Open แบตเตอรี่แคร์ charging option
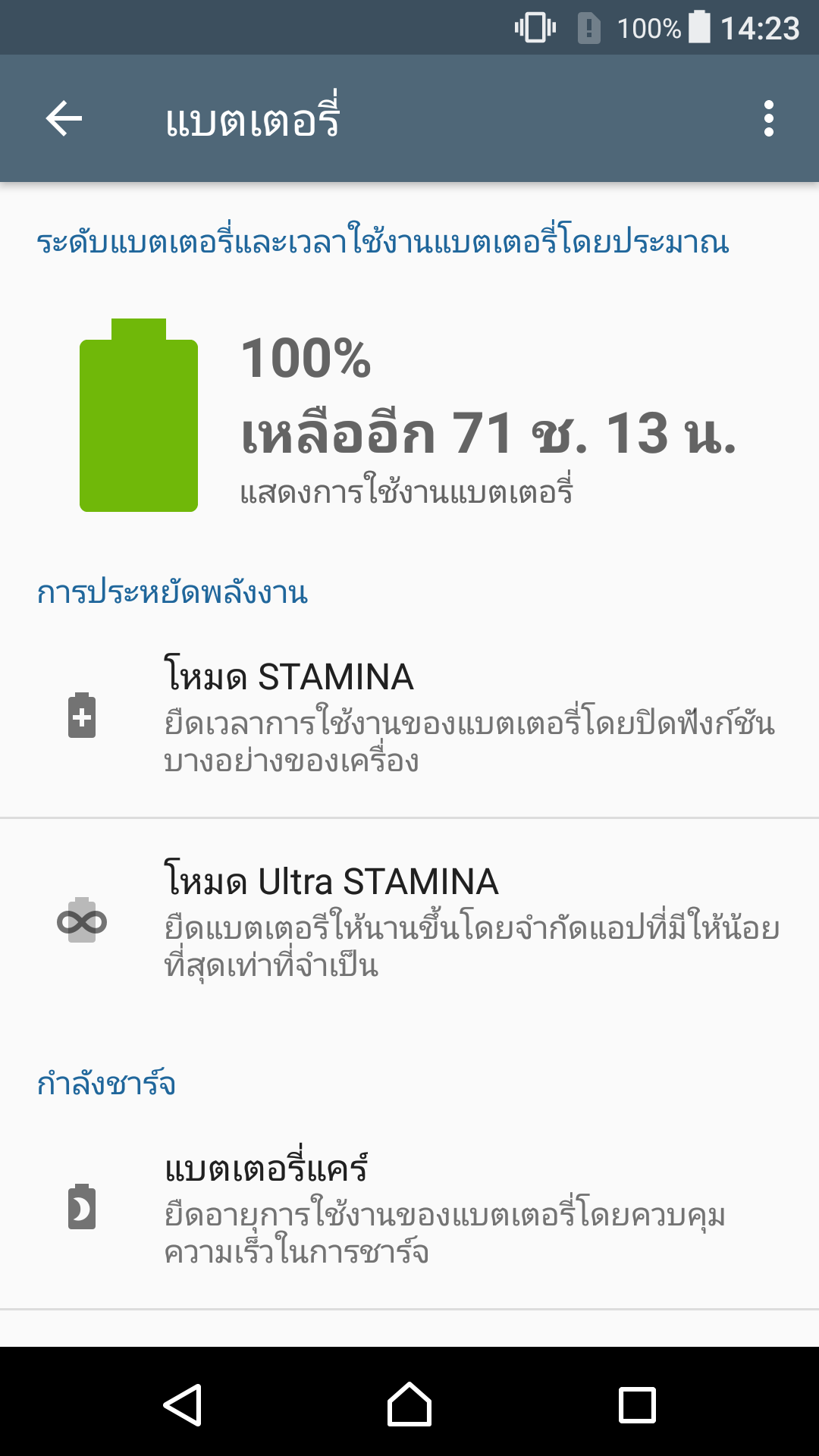This screenshot has height=1456, width=819. (x=409, y=1207)
